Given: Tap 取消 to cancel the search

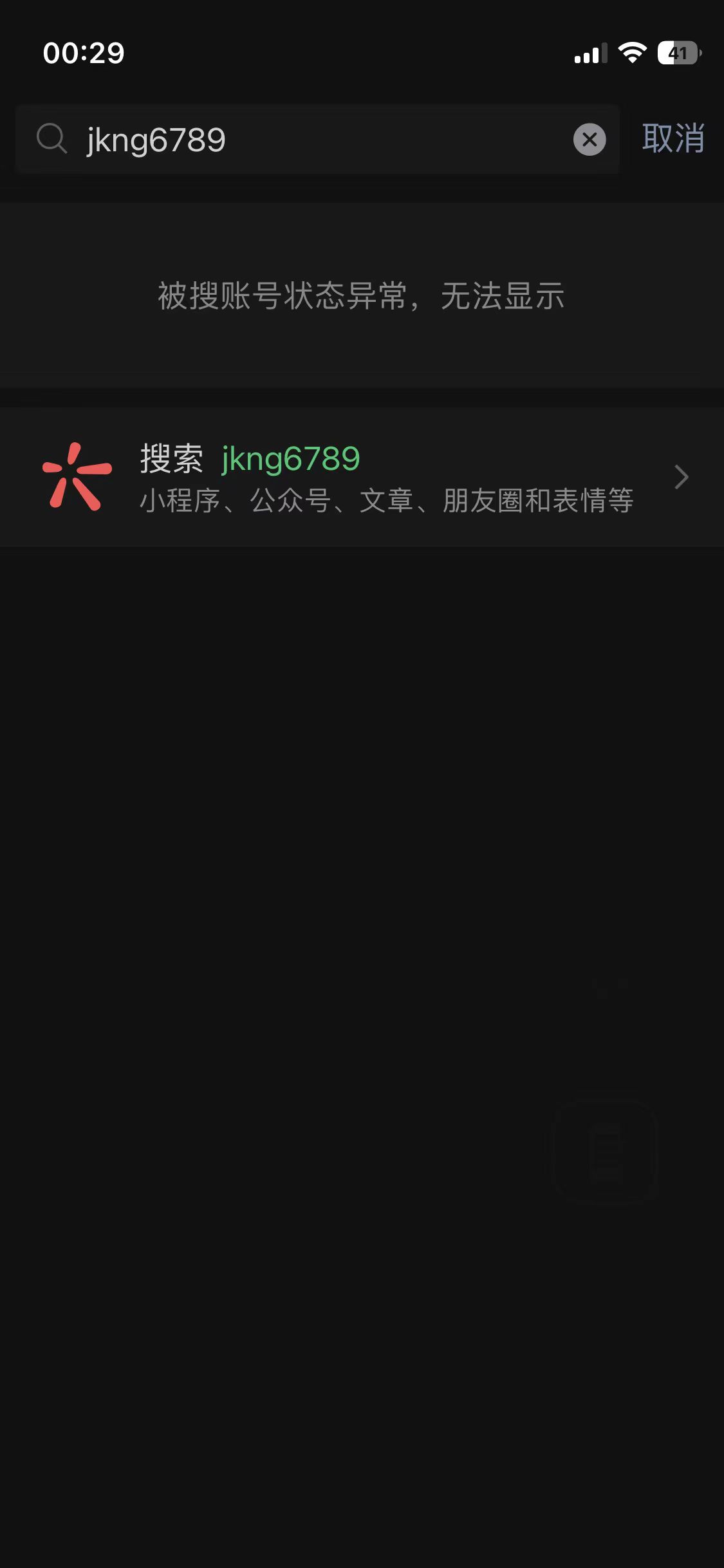Looking at the screenshot, I should [x=673, y=139].
